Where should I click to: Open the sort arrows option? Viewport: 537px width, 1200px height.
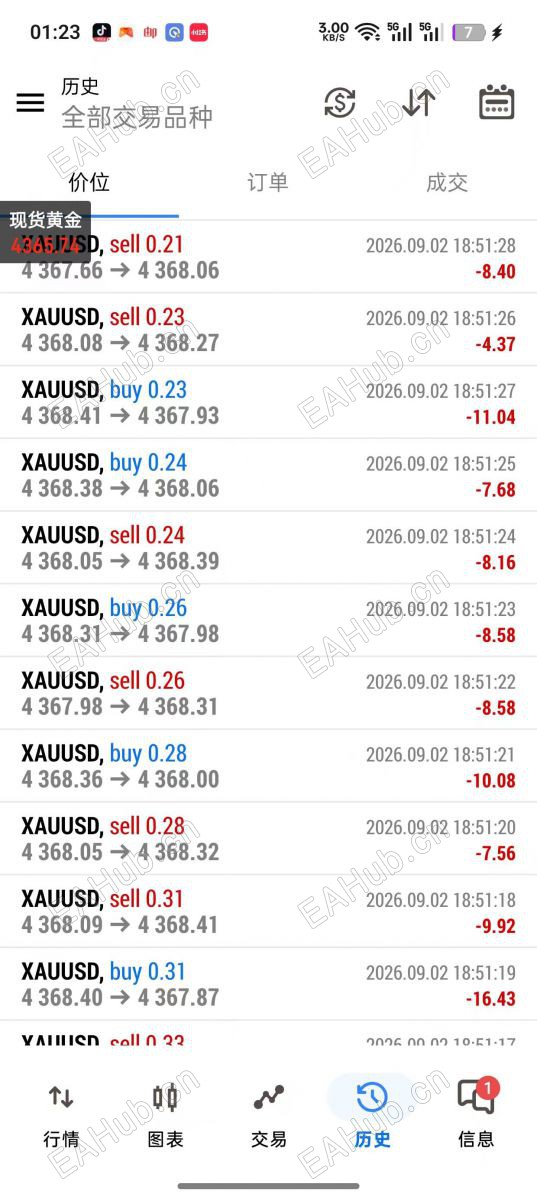coord(419,103)
